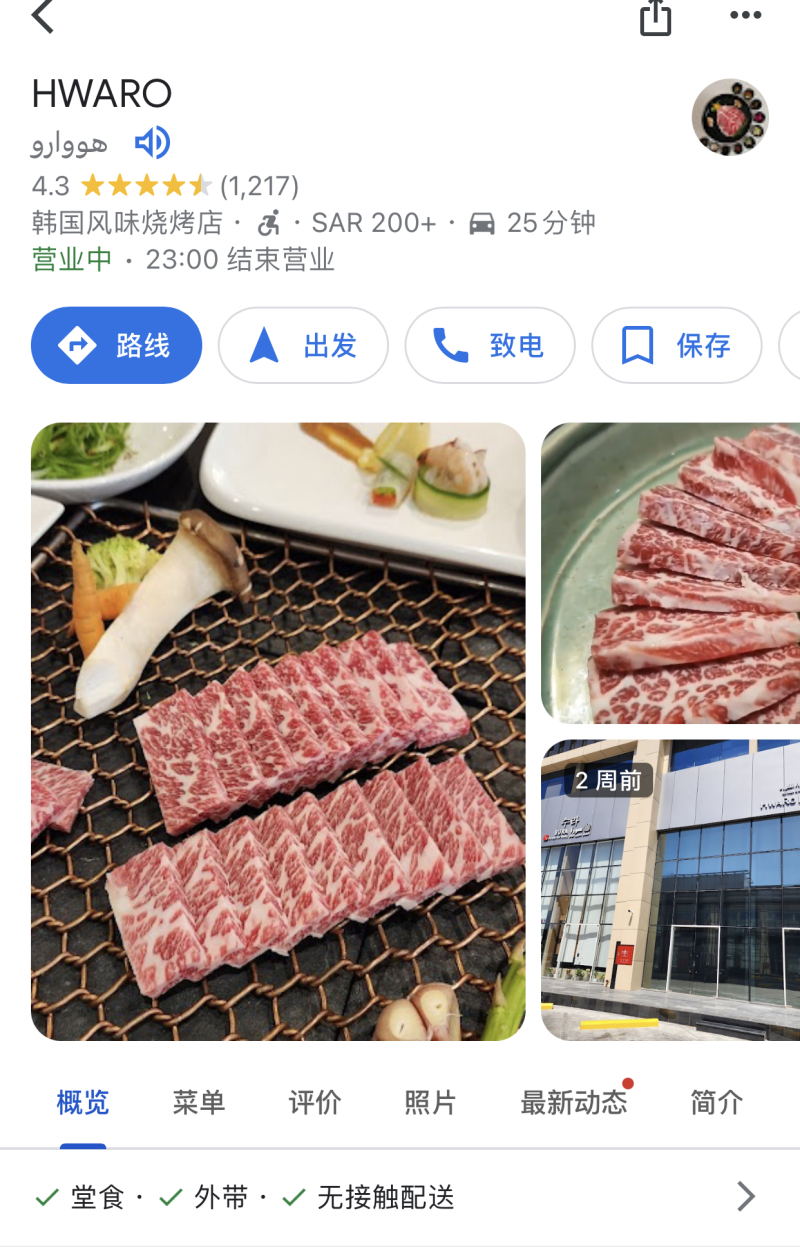
Task: Switch to the 菜单 tab
Action: (x=198, y=1103)
